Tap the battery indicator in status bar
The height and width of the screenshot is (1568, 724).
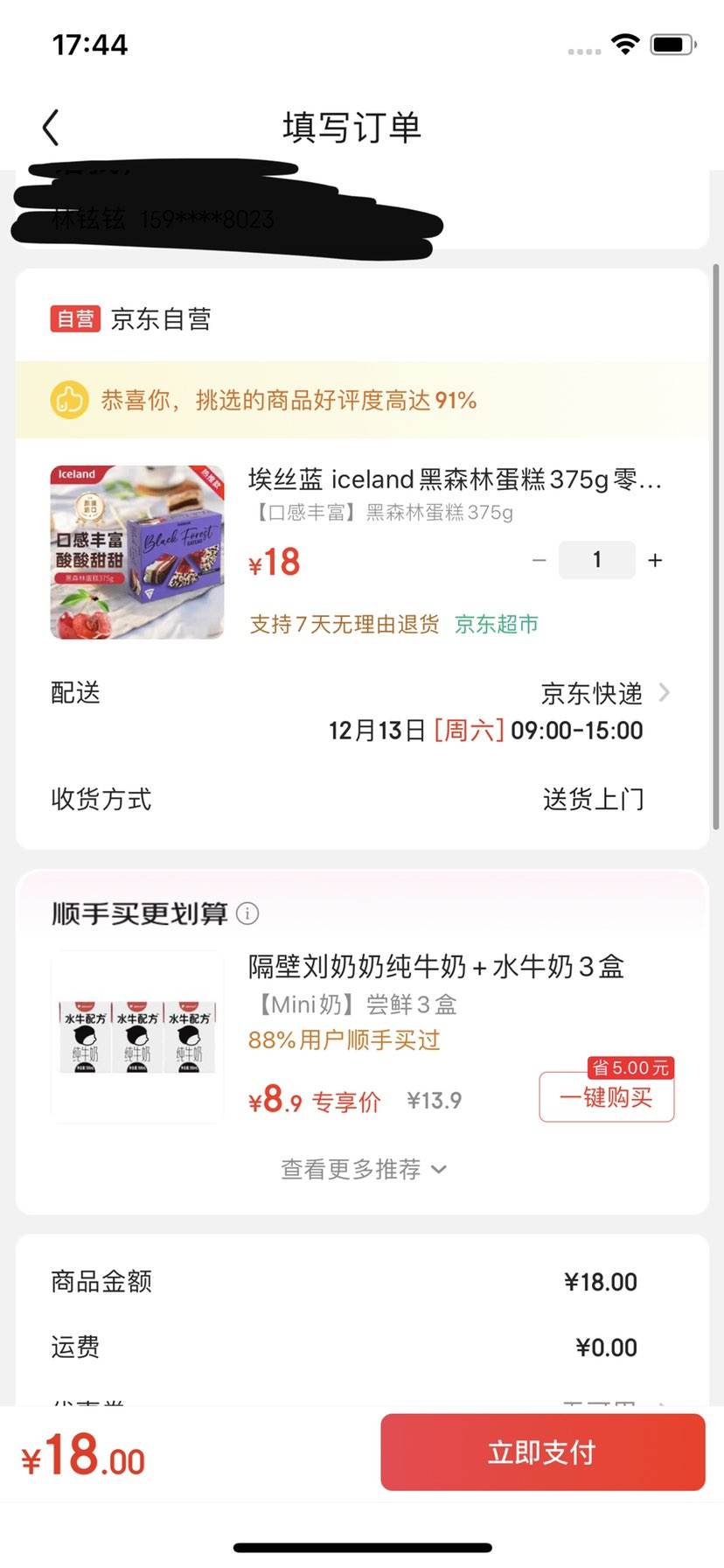pos(672,43)
